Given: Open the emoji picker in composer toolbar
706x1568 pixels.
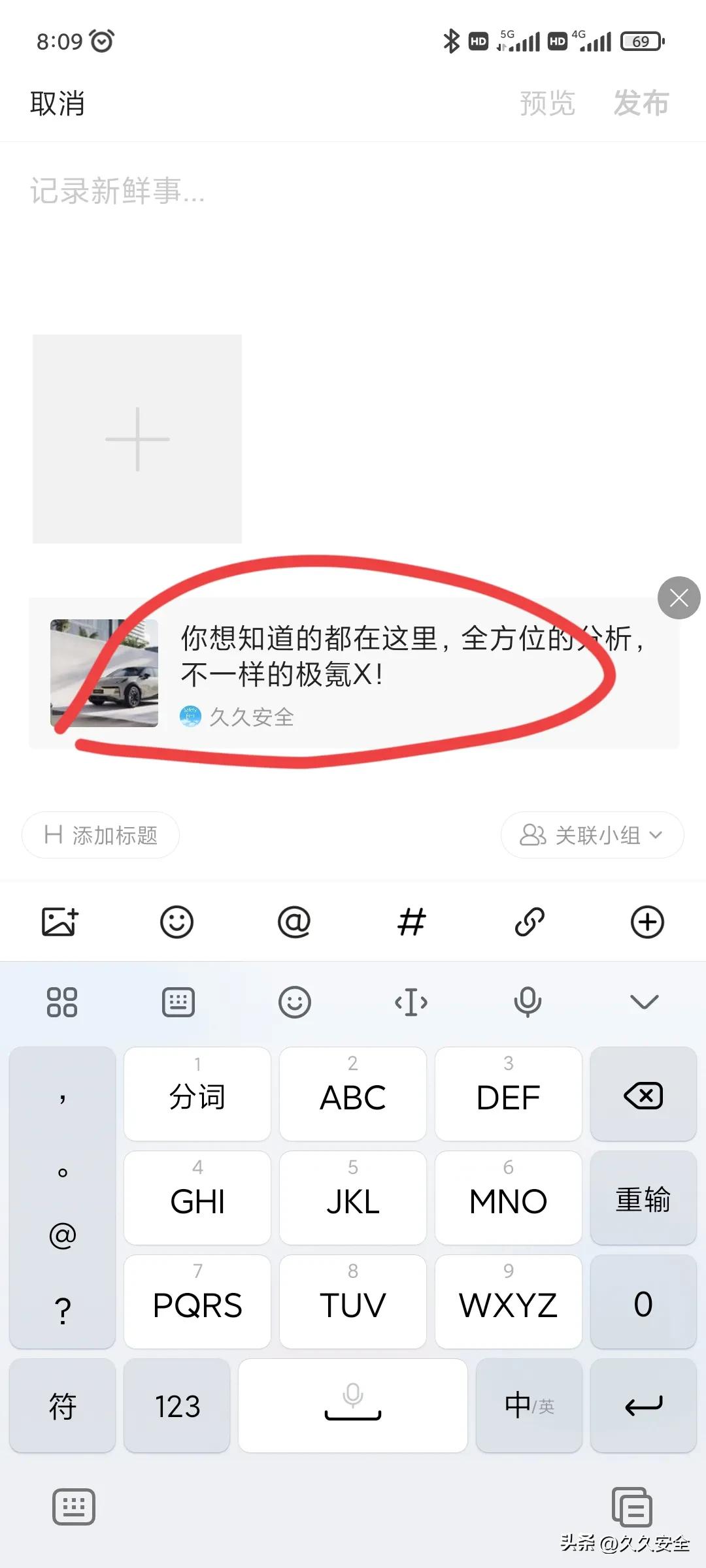Looking at the screenshot, I should 177,921.
